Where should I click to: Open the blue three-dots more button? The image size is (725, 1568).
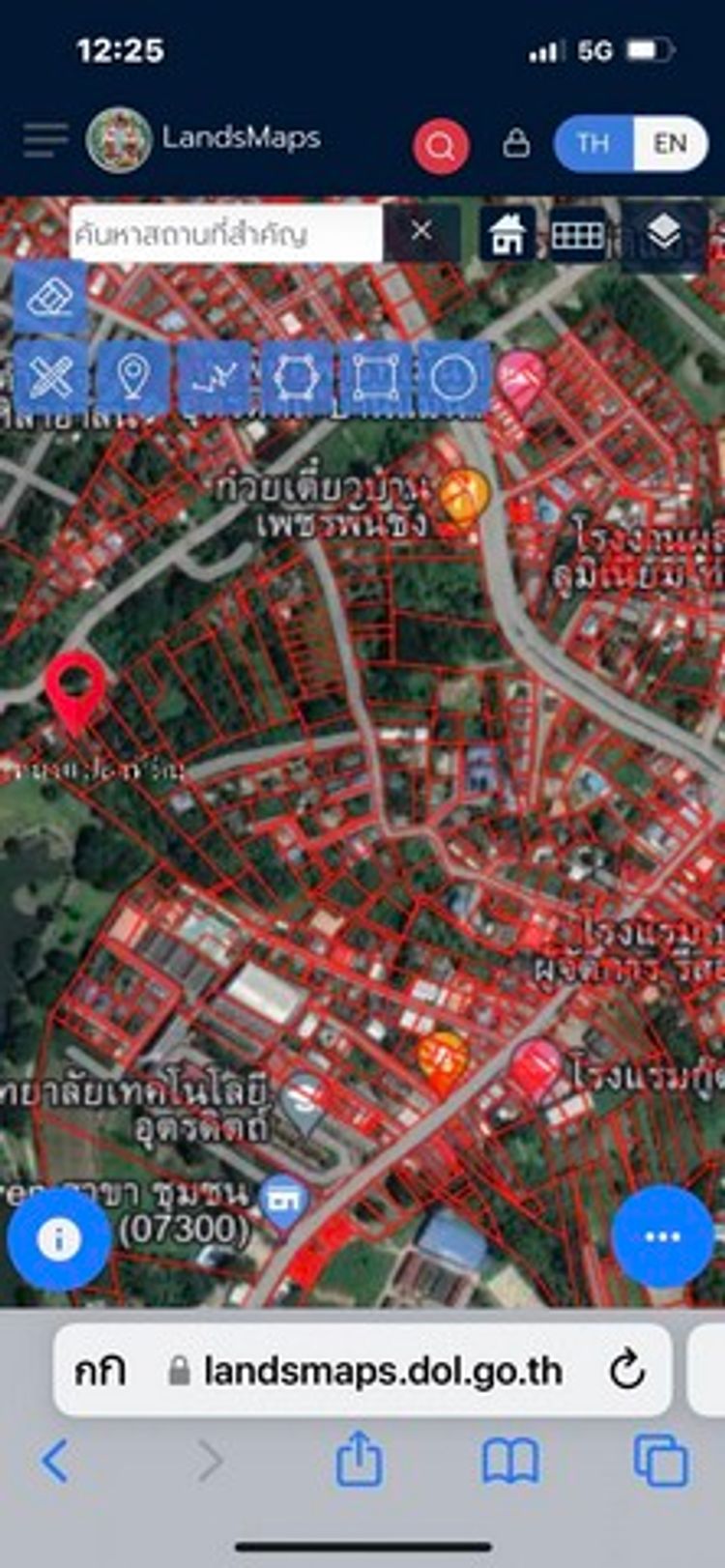click(662, 1236)
